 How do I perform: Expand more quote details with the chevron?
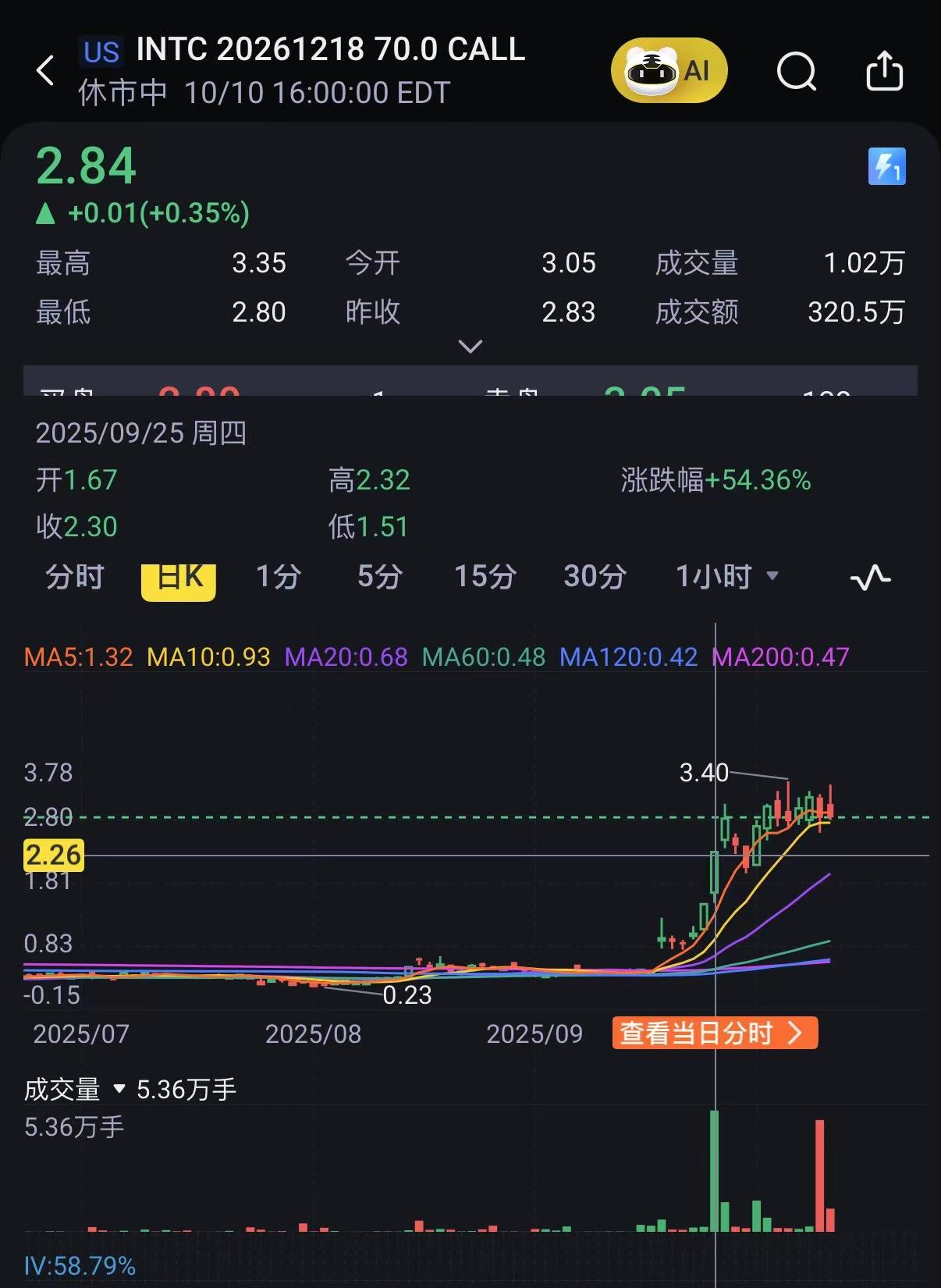point(470,346)
